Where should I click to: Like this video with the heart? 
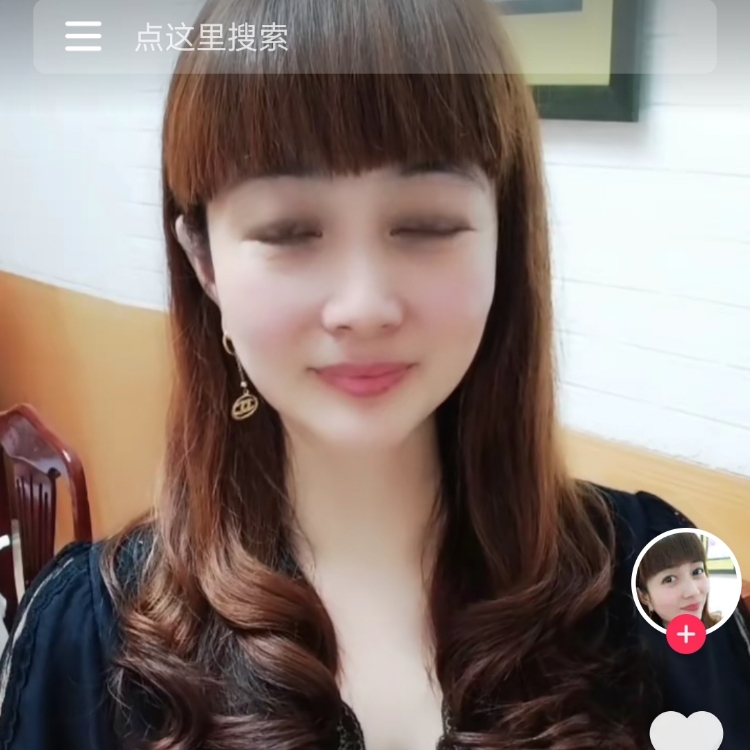686,732
